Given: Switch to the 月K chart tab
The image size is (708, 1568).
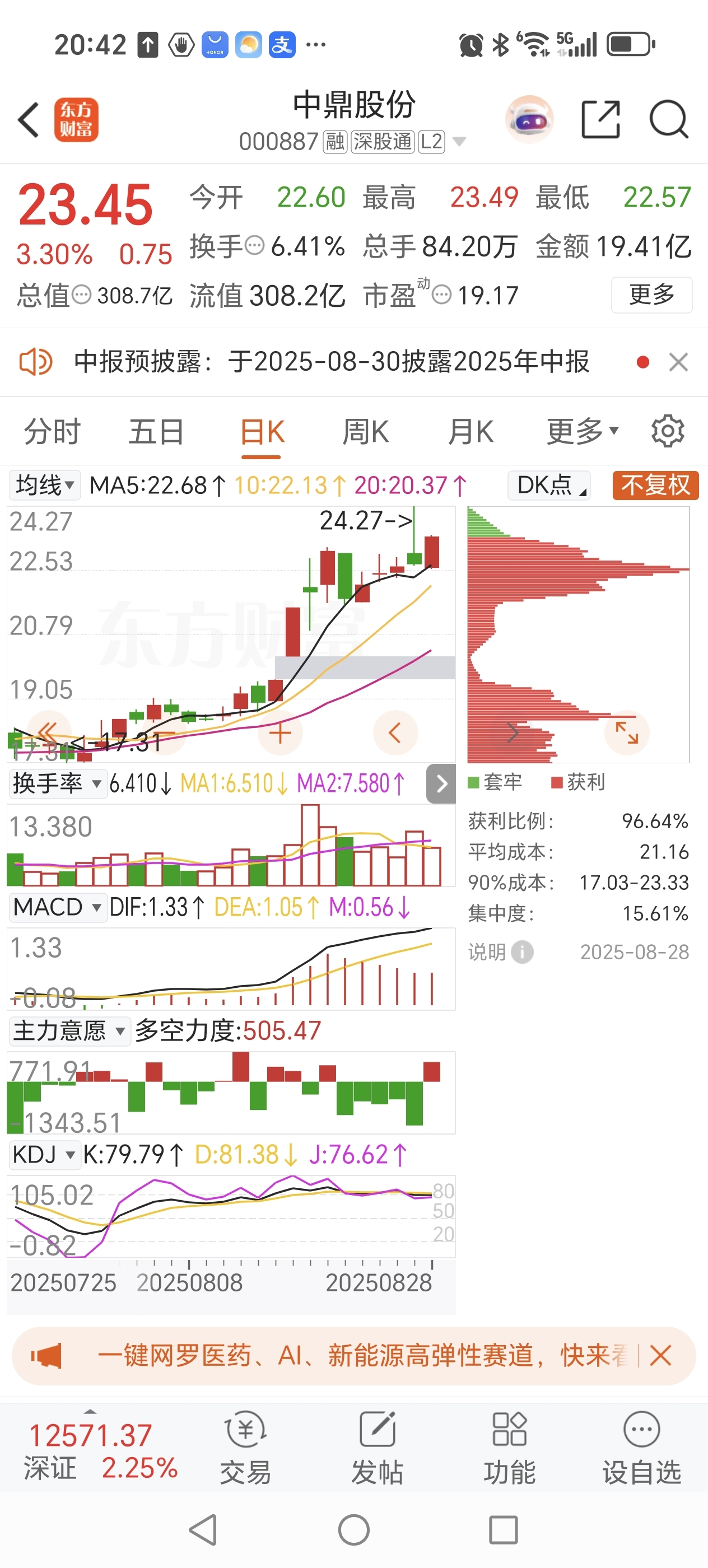Looking at the screenshot, I should point(471,432).
